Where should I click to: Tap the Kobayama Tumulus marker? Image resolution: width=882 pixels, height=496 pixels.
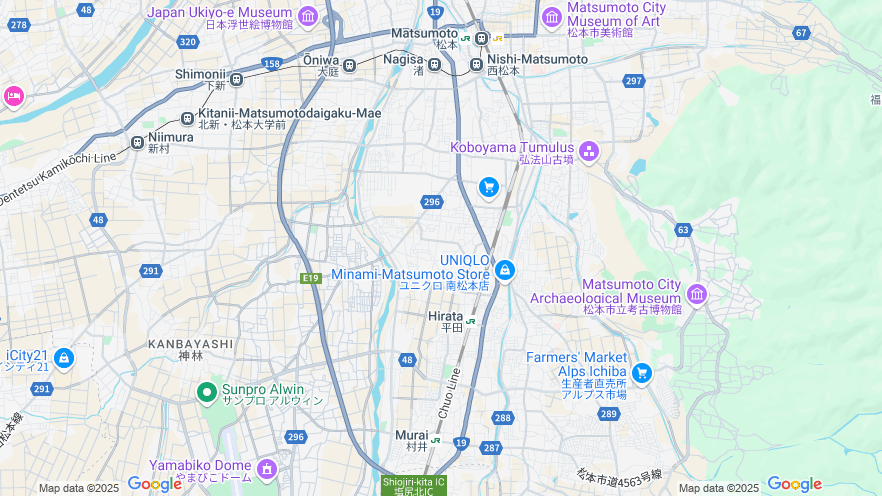click(588, 152)
